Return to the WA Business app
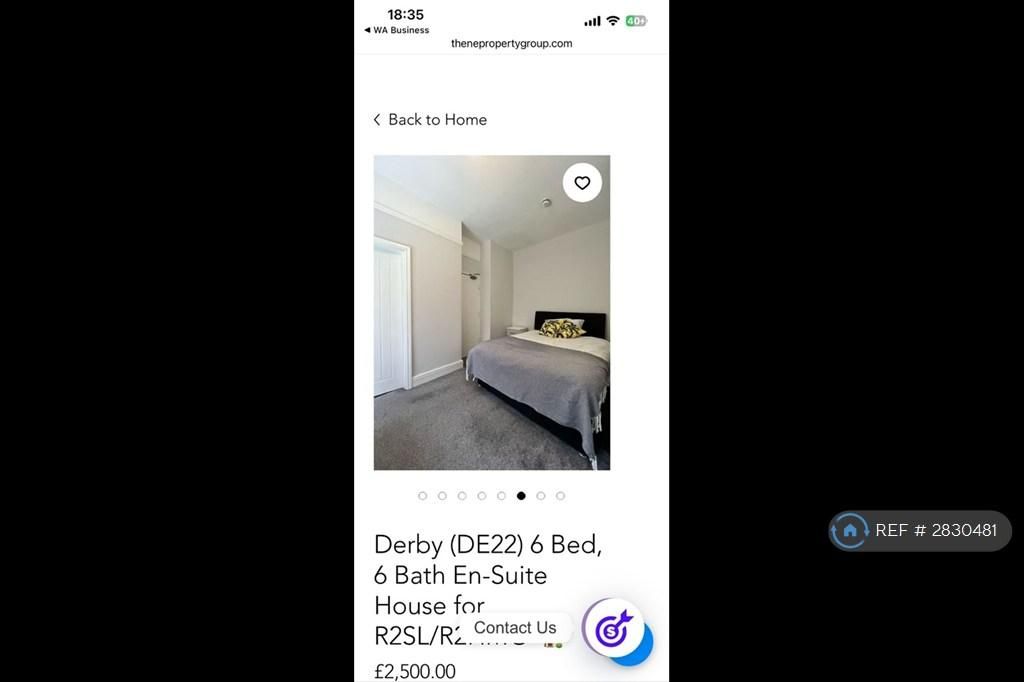The height and width of the screenshot is (682, 1024). [x=397, y=31]
